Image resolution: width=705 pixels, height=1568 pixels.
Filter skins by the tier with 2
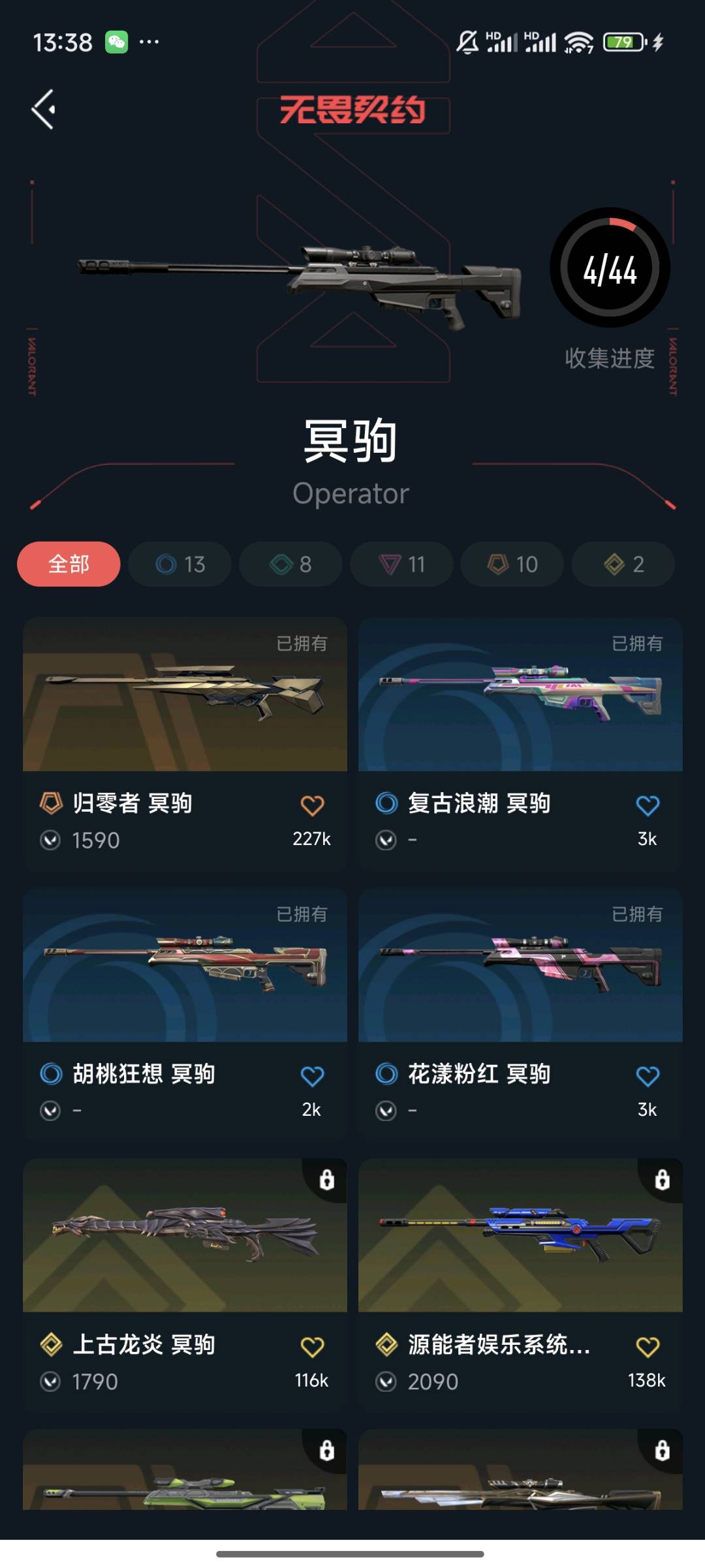(x=623, y=564)
